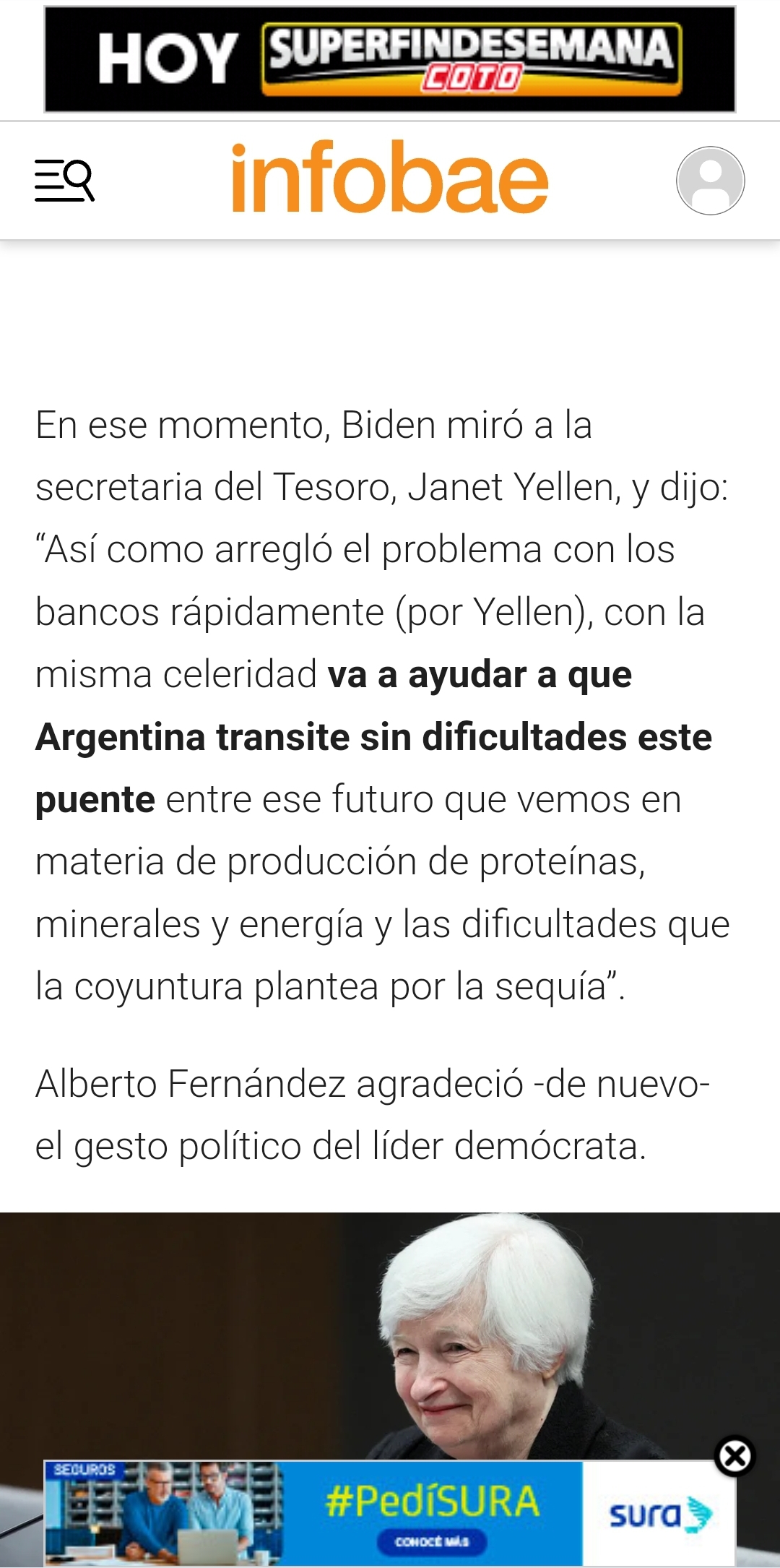Open the Coto Superfindesemana ad banner
The width and height of the screenshot is (780, 1568).
[390, 59]
